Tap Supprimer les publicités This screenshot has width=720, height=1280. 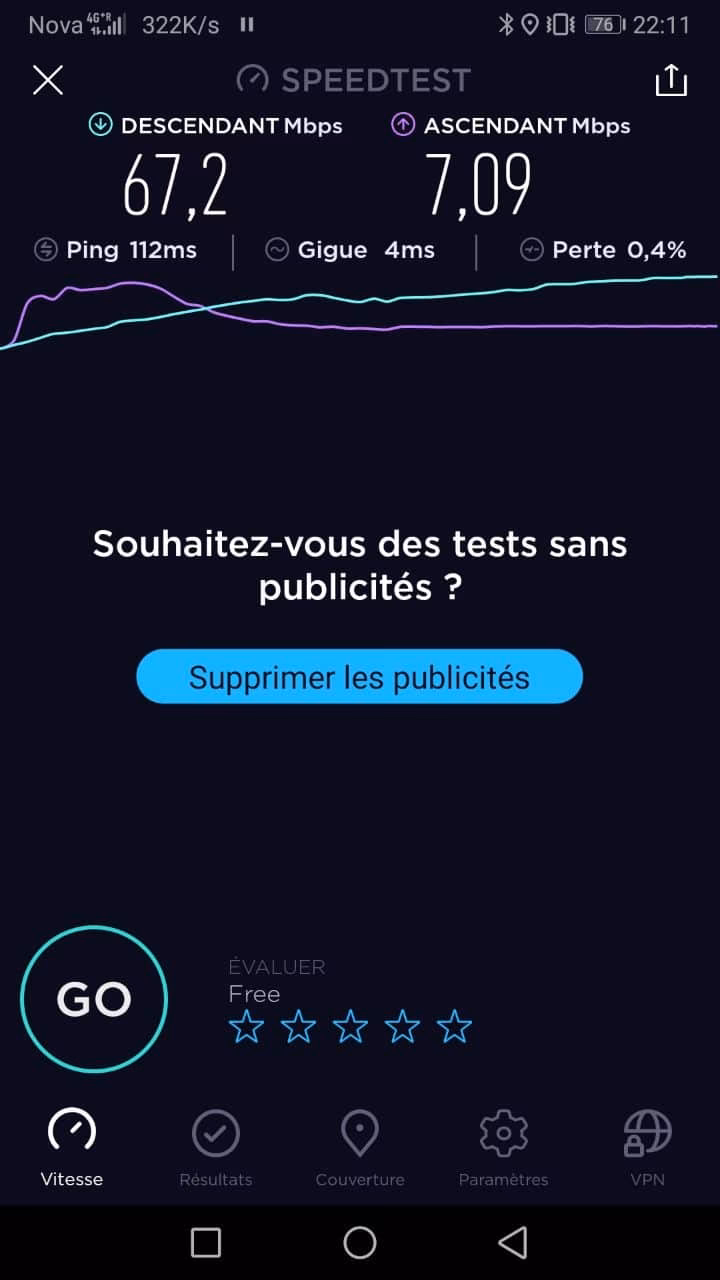(359, 677)
